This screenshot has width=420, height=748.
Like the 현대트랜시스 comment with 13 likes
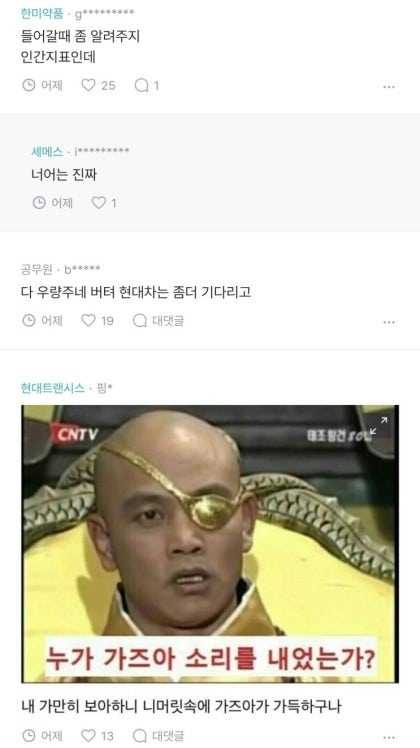pos(97,736)
